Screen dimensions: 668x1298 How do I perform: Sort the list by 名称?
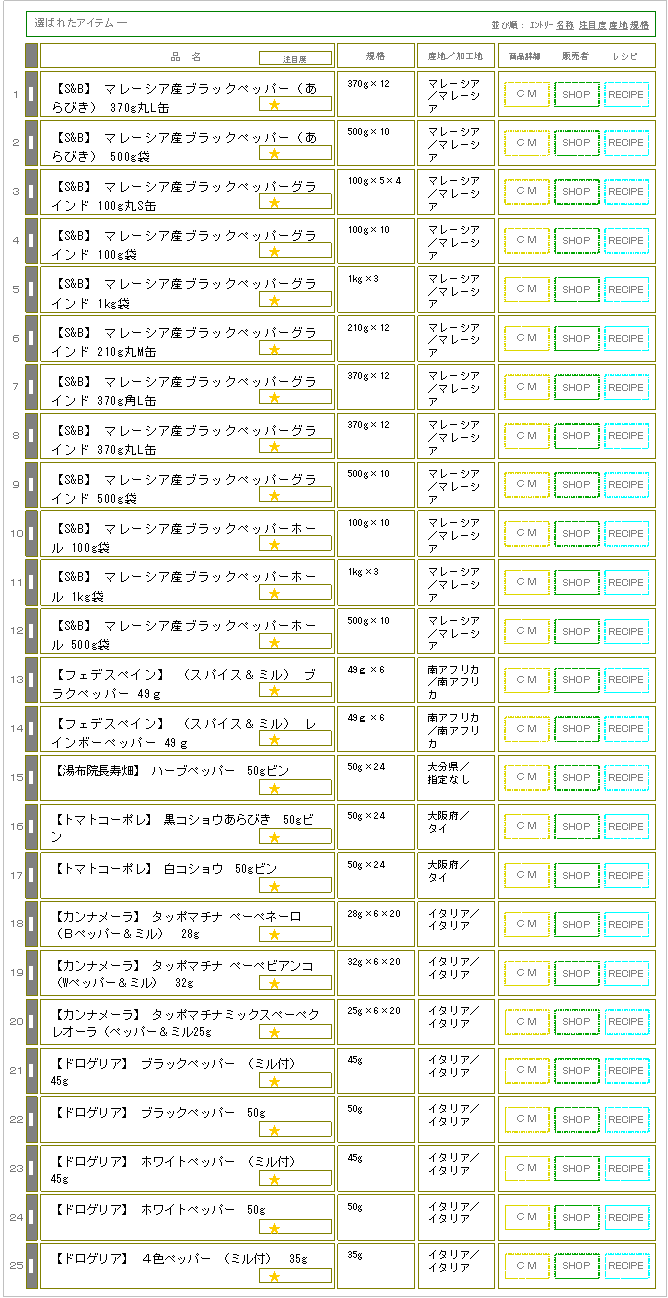point(565,24)
